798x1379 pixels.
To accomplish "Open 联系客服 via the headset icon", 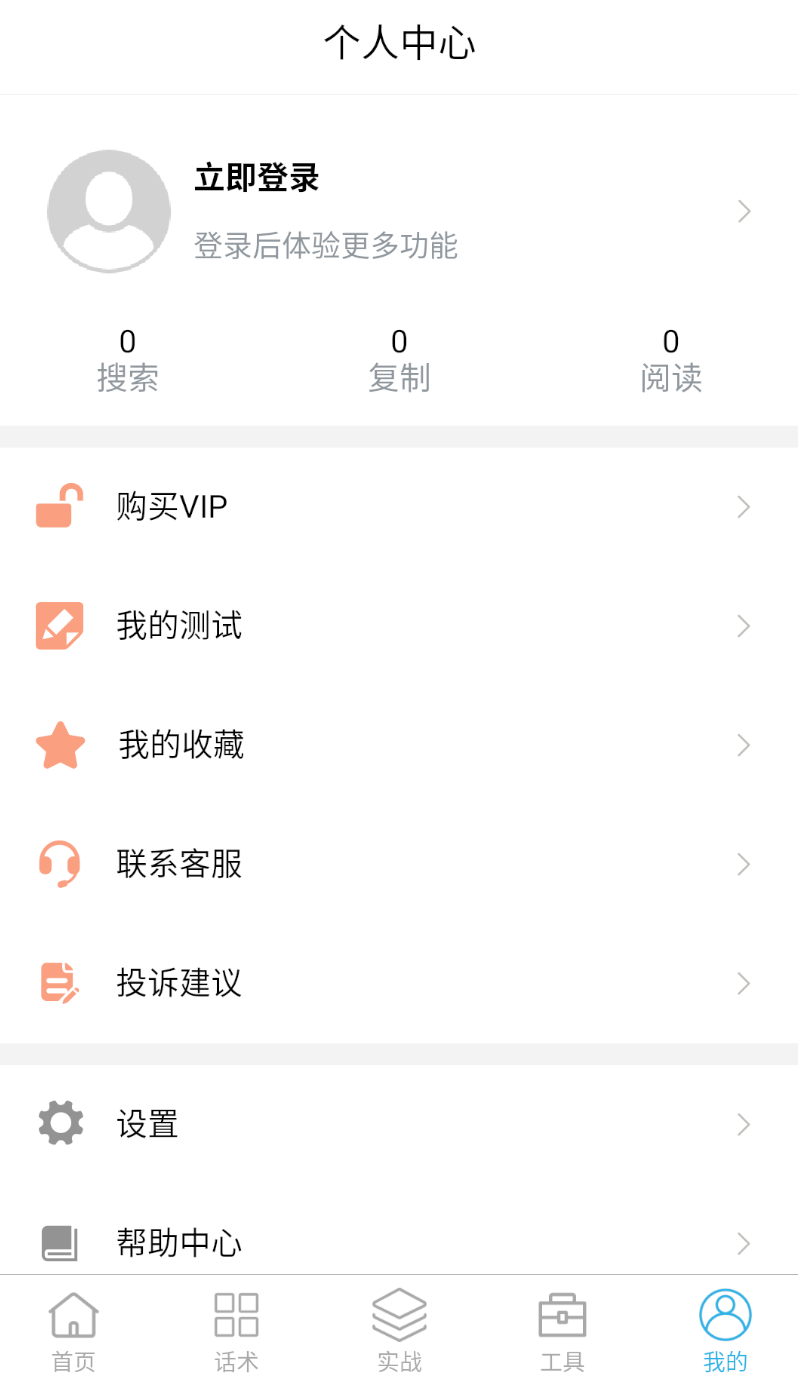I will [x=60, y=863].
